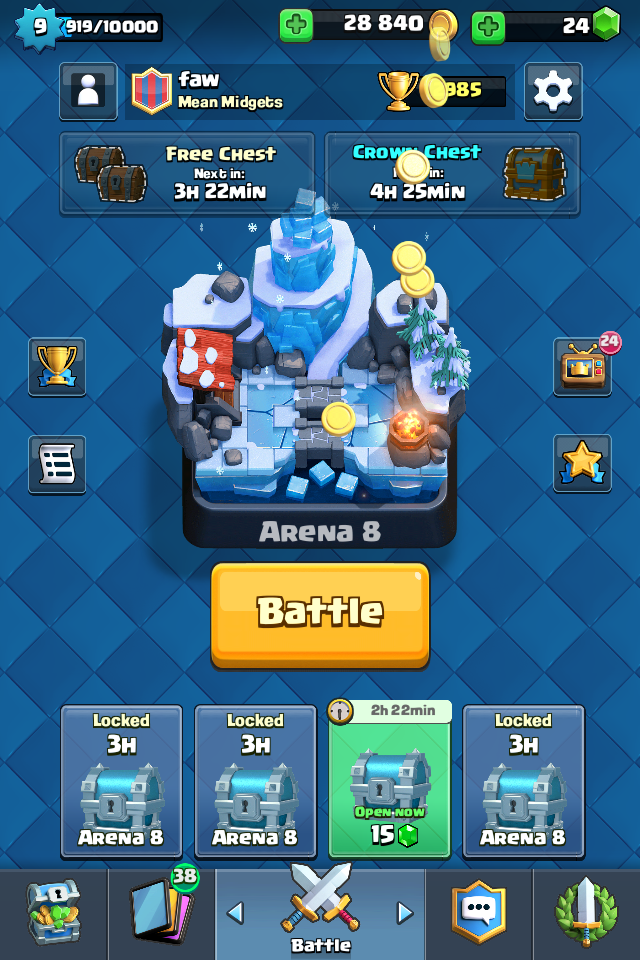This screenshot has height=960, width=640.
Task: Open the Free Chest panel
Action: (187, 173)
